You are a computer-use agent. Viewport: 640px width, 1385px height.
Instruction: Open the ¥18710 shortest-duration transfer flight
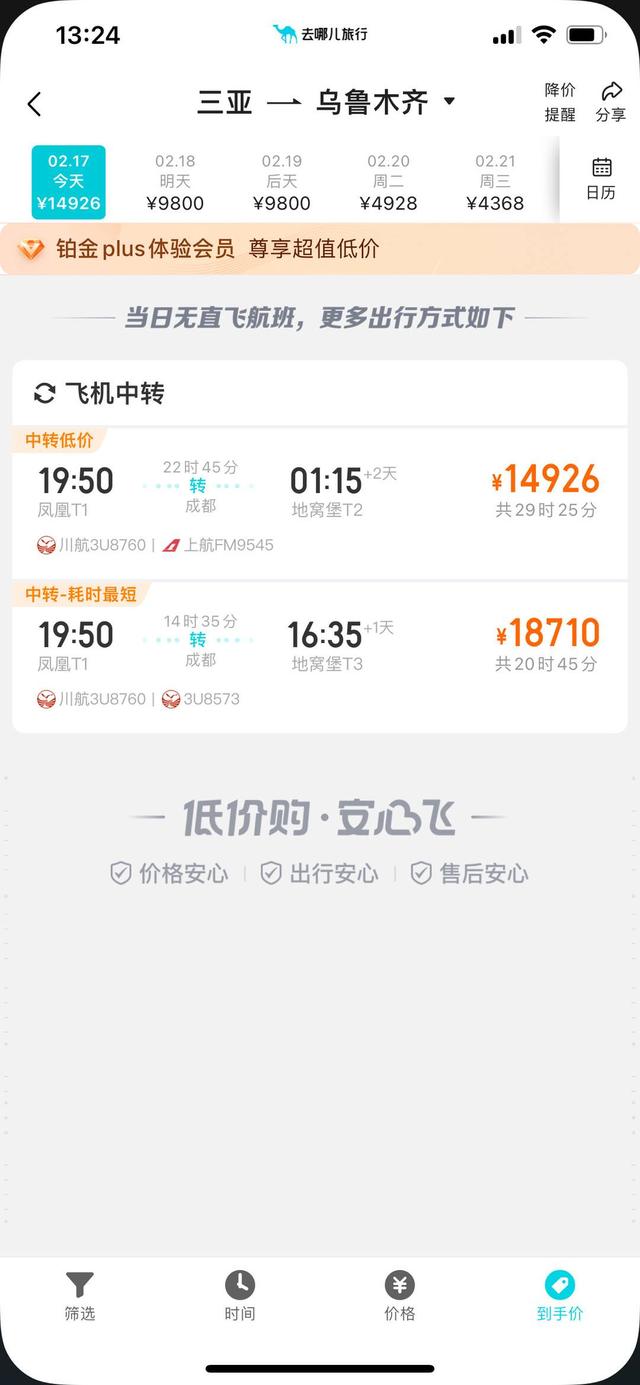[x=320, y=656]
